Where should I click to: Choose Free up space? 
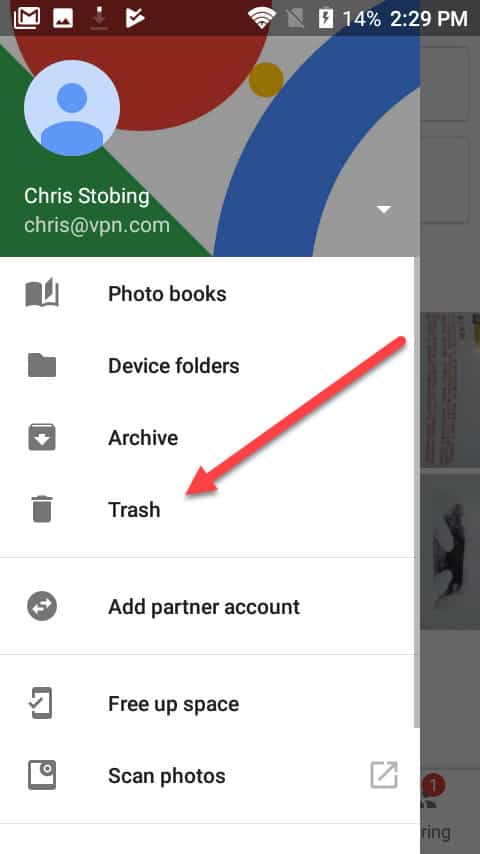207,704
